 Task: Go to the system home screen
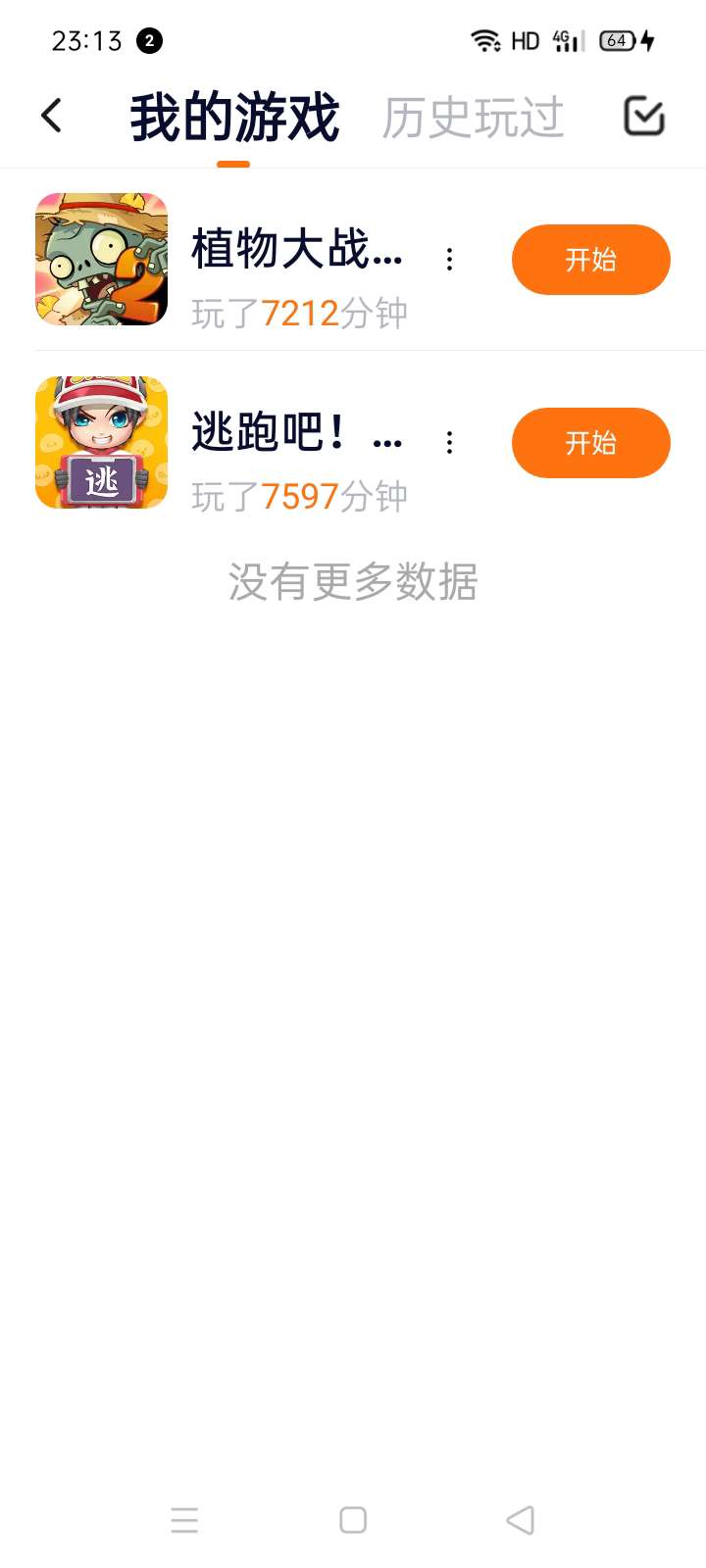click(353, 1520)
